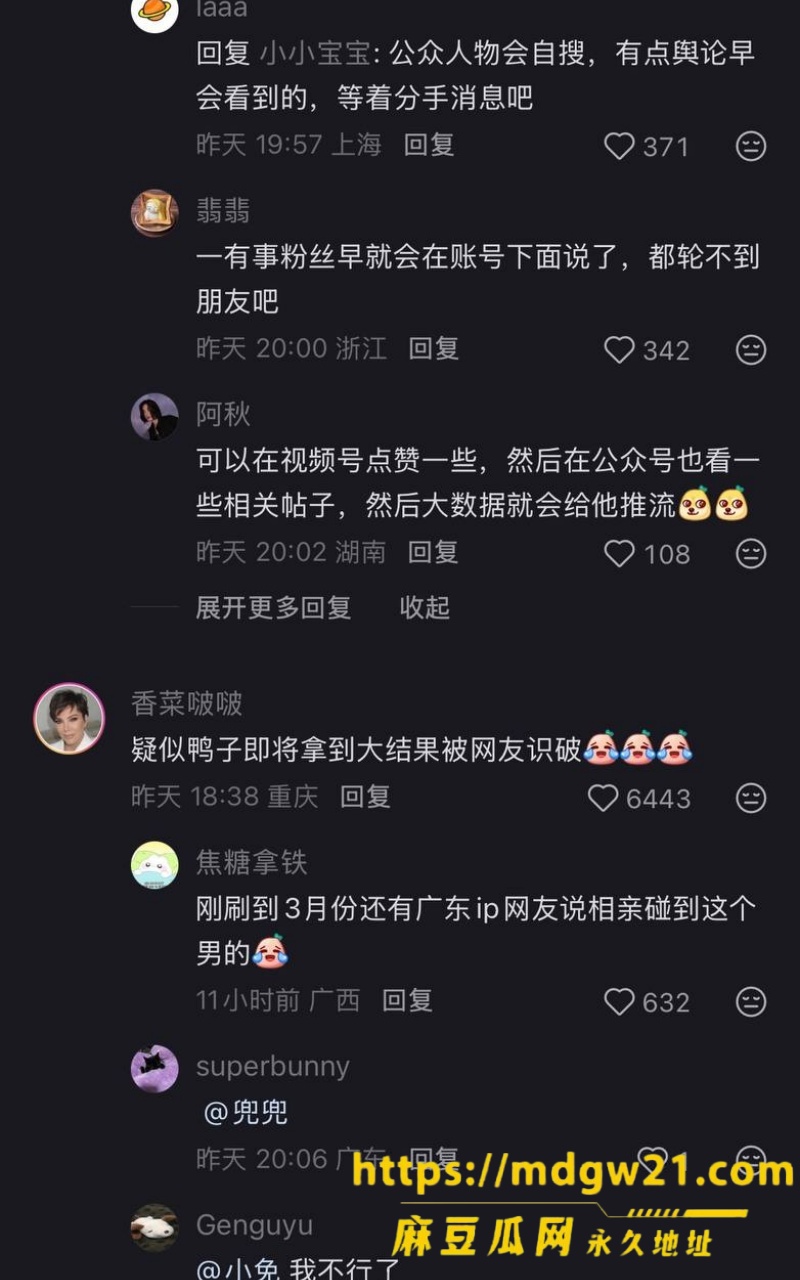Open 焦糖拿铁's profile avatar

pos(155,865)
